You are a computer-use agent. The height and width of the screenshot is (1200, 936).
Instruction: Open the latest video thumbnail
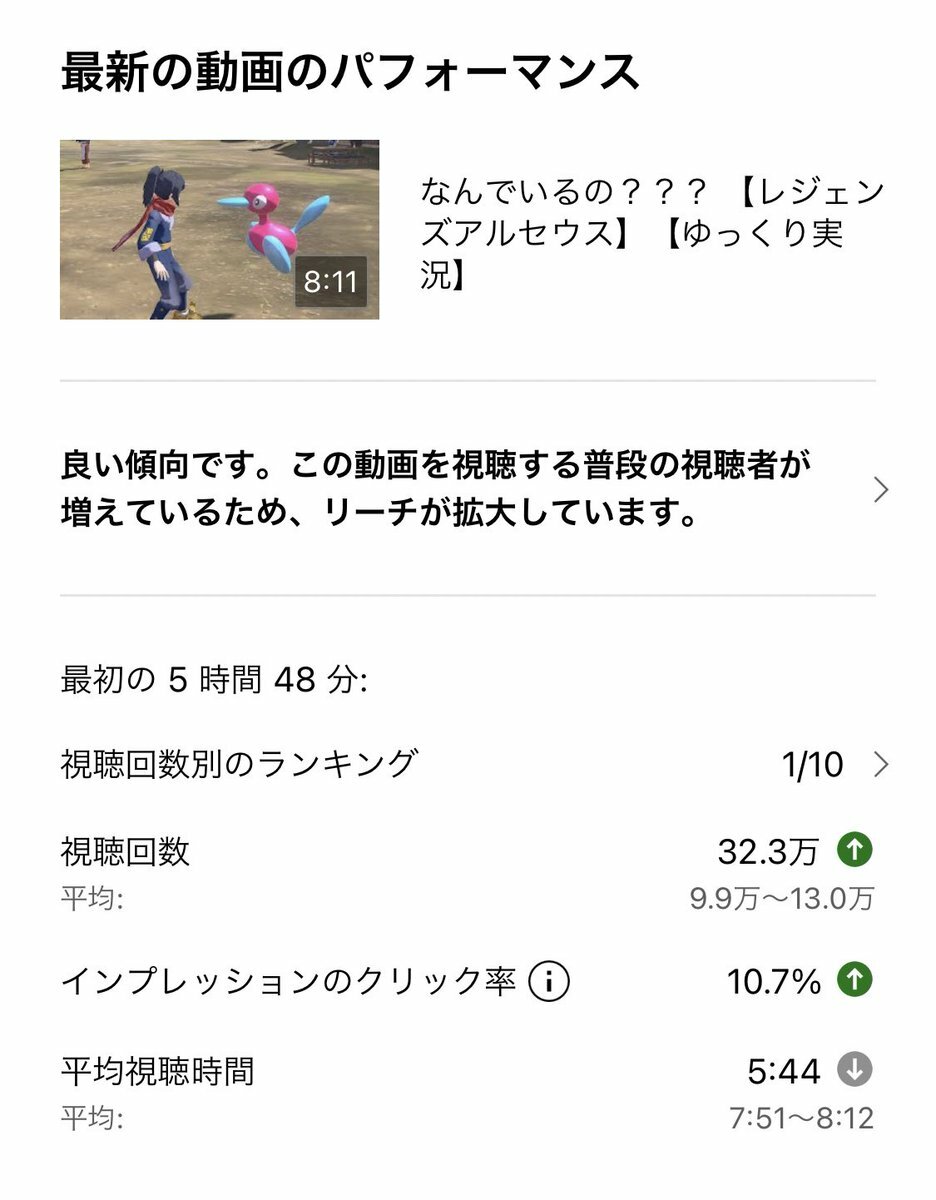(x=219, y=229)
